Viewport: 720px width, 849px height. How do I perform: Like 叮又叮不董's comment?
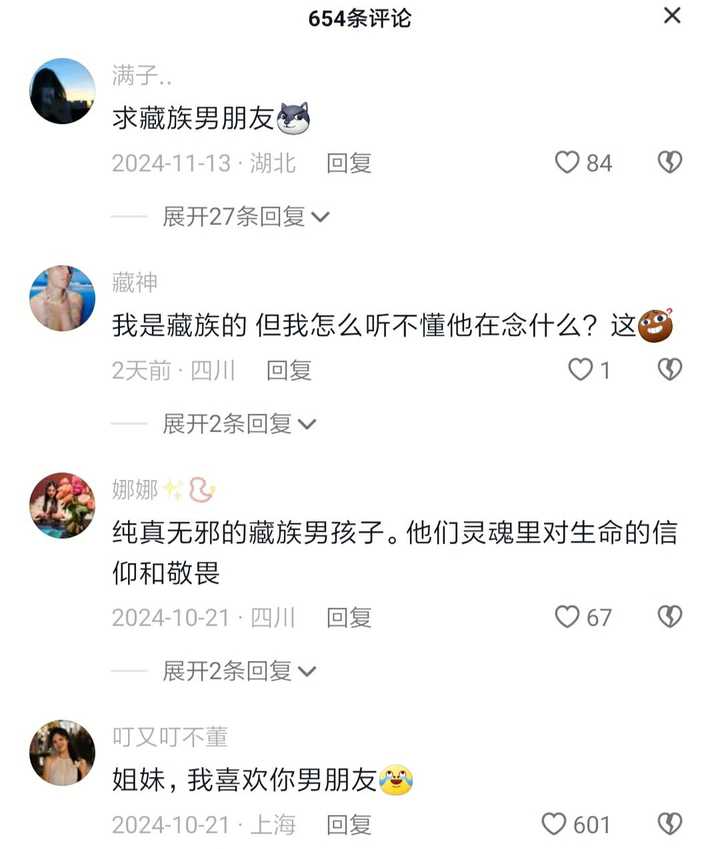pyautogui.click(x=555, y=824)
